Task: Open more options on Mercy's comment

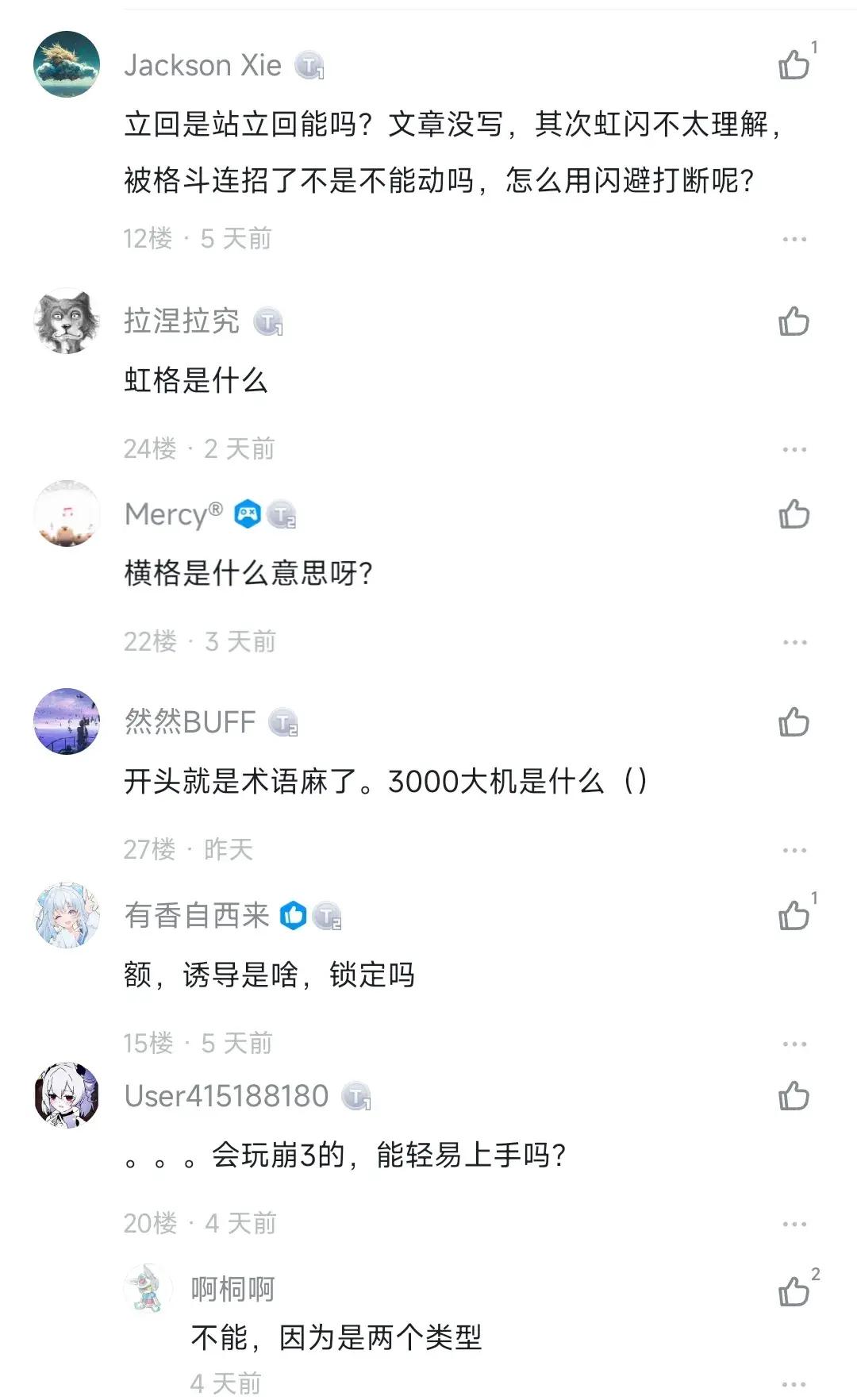Action: [794, 642]
